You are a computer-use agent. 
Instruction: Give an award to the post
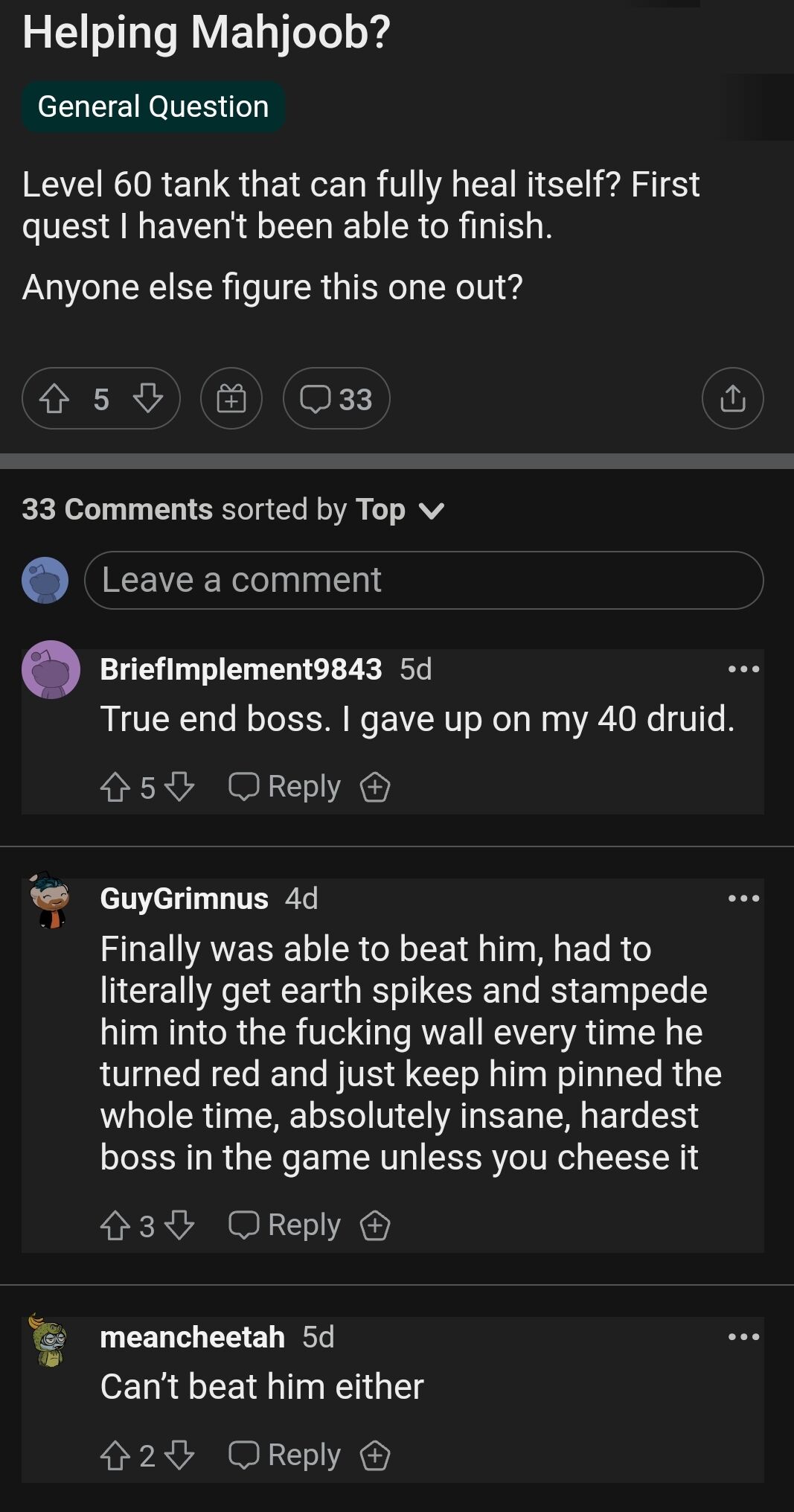[x=231, y=399]
